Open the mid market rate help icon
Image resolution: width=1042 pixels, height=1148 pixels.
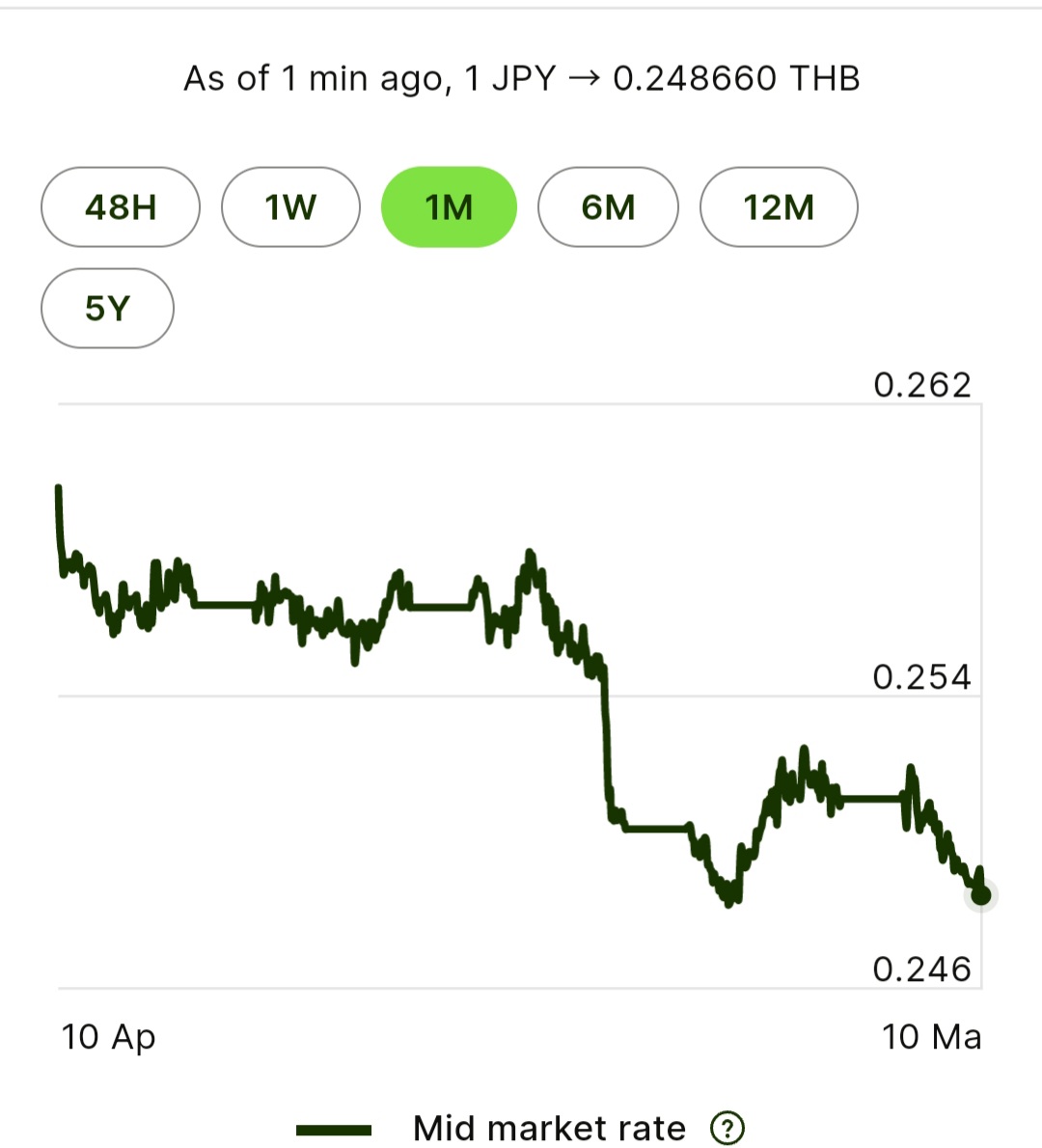point(727,1128)
